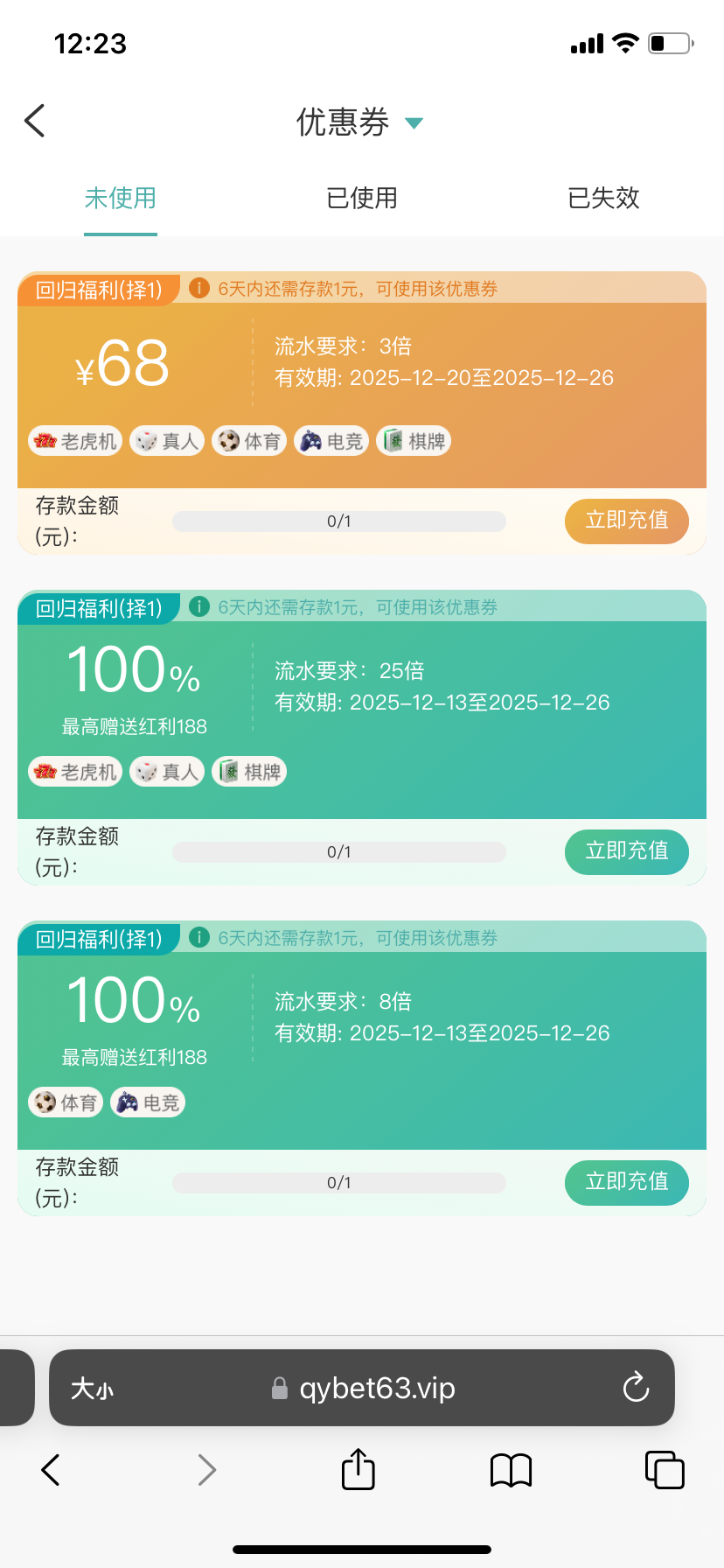Go back in Safari history
Screen dimensions: 724x1568
point(51,1470)
